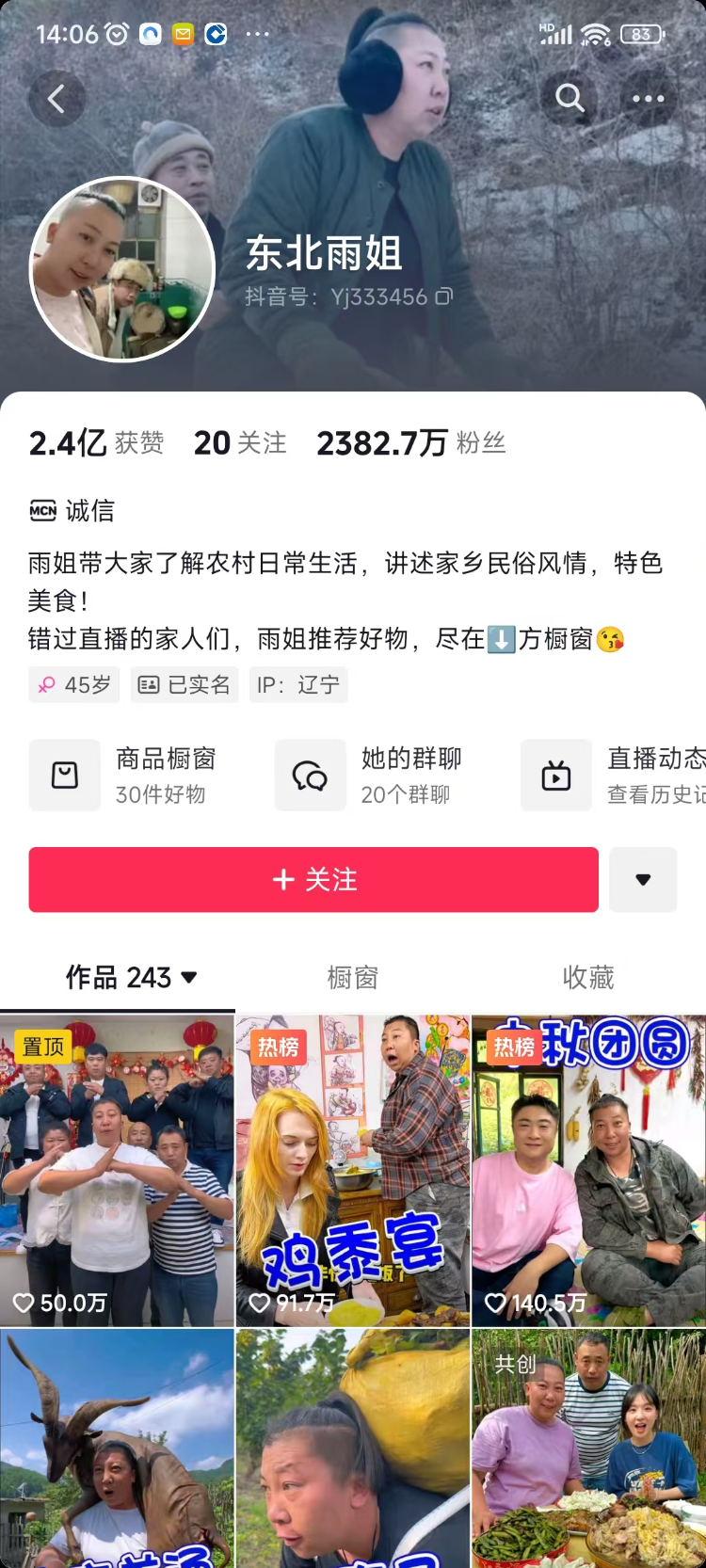Open the pinned 置顶 video with 50.0万 likes
The width and height of the screenshot is (706, 1568).
point(117,1171)
